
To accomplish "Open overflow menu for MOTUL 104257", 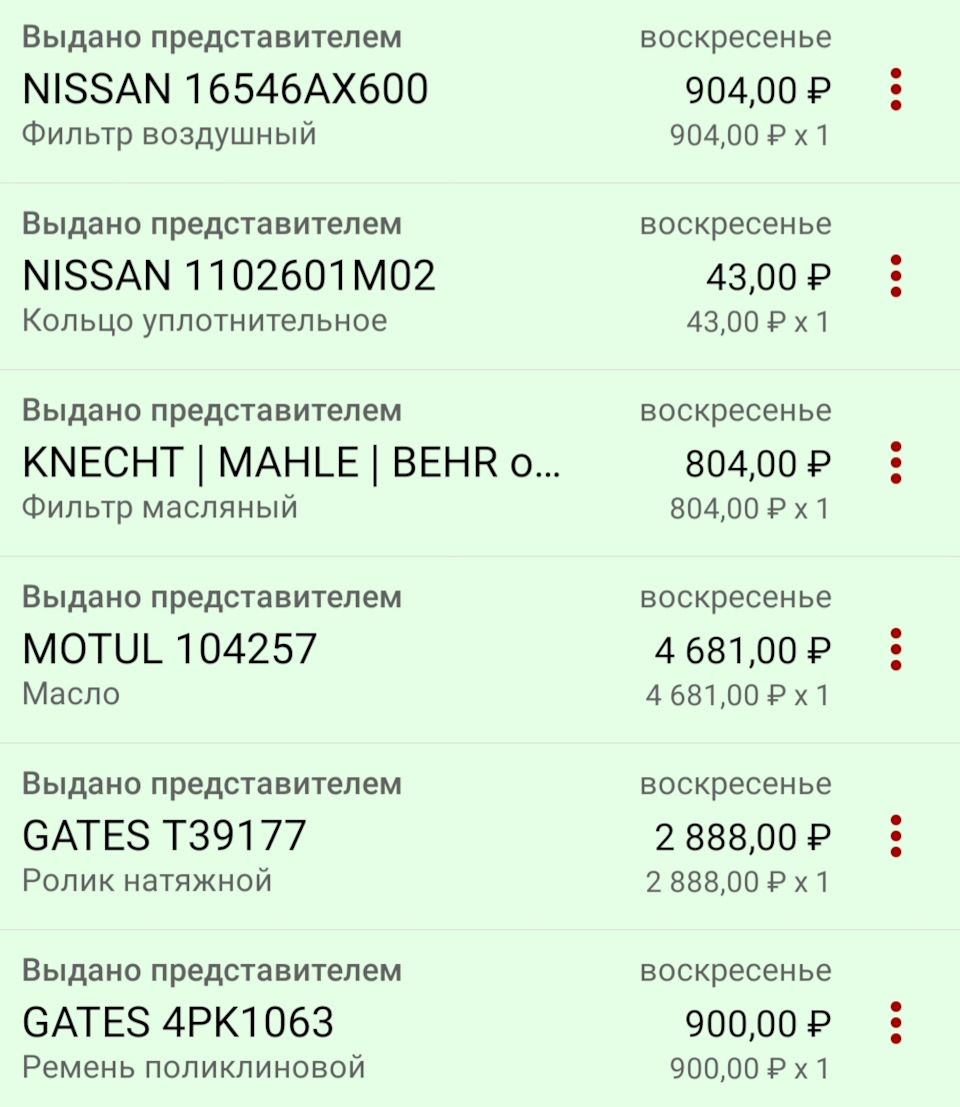I will pyautogui.click(x=896, y=650).
